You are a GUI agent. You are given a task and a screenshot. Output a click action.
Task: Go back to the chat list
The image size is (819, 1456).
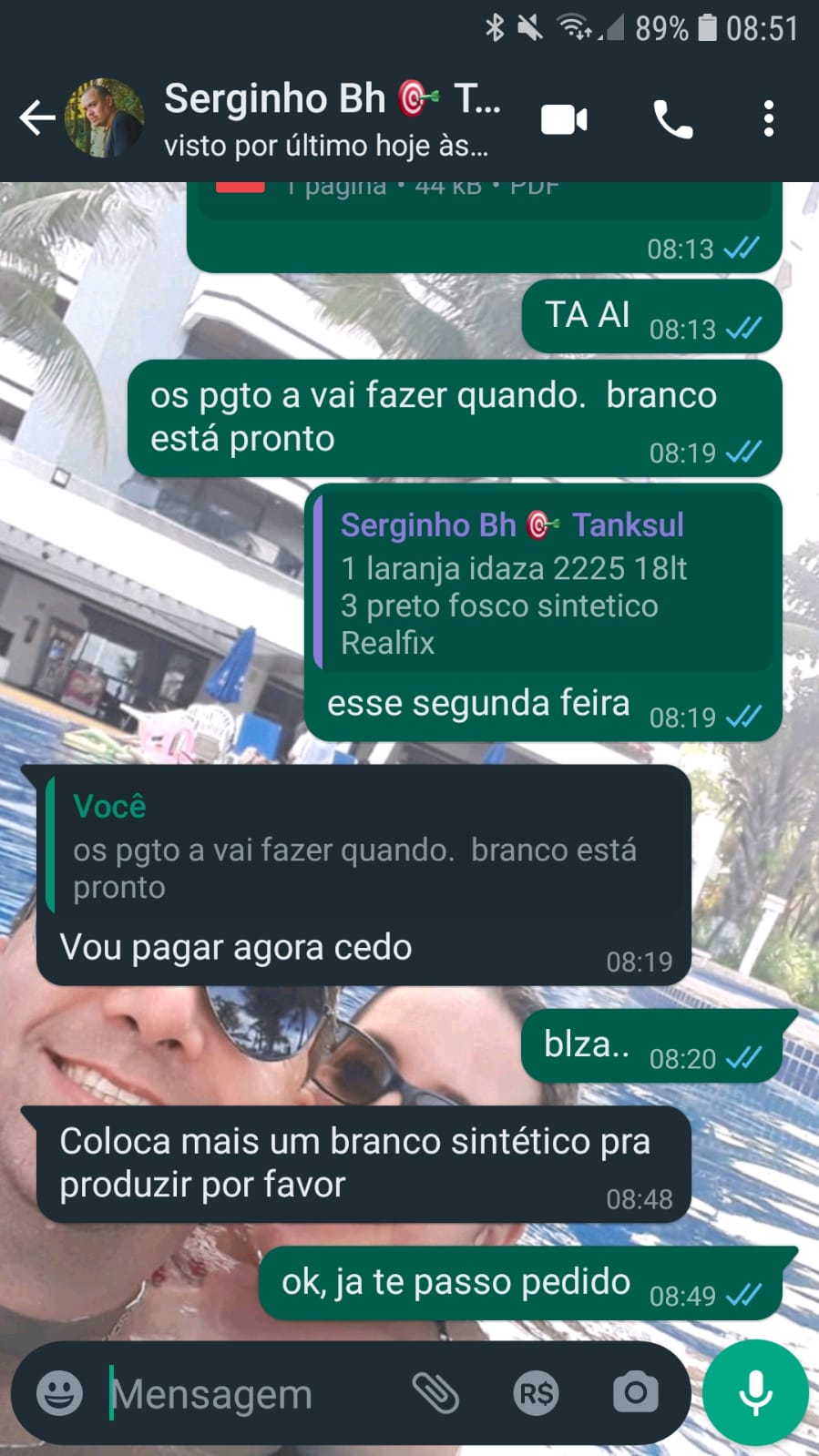(36, 118)
